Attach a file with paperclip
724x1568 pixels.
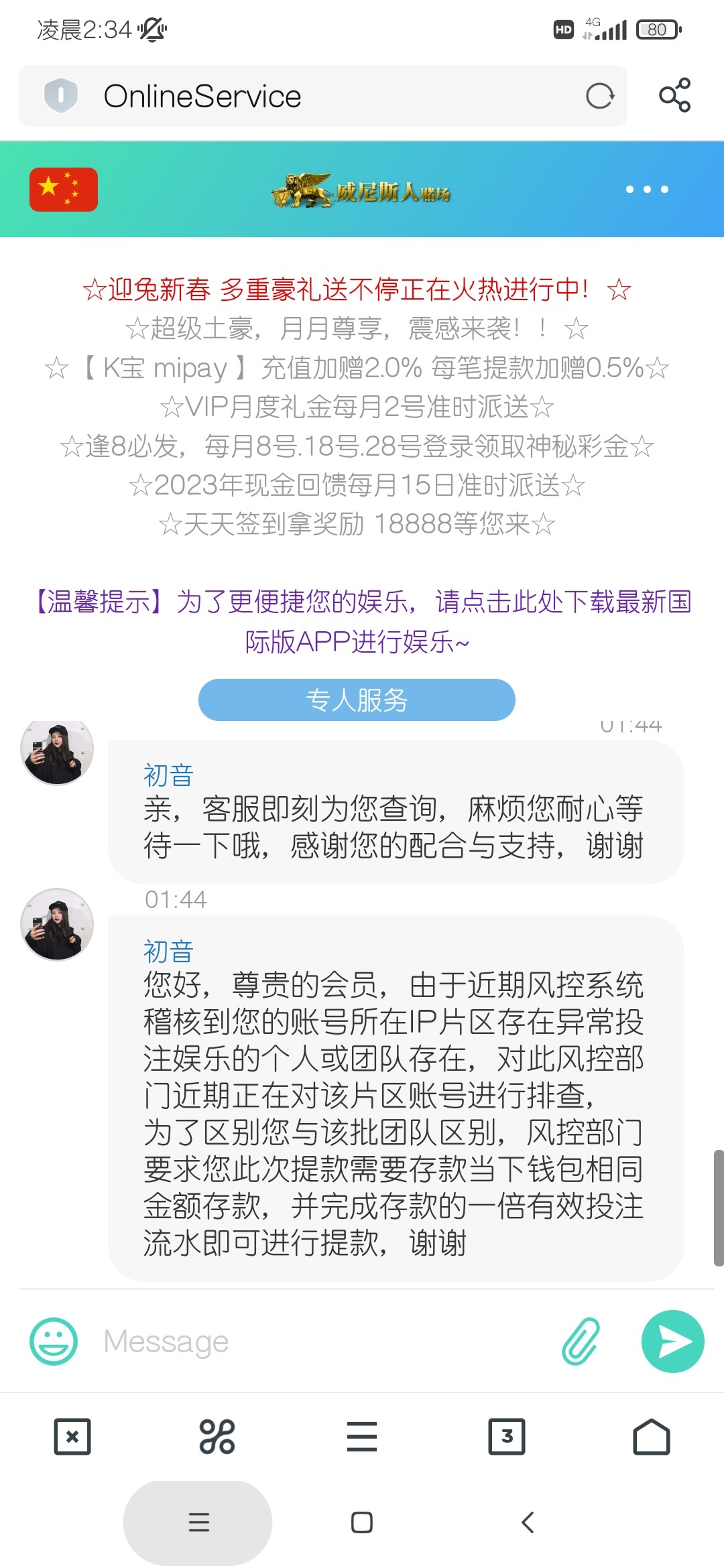tap(581, 1341)
